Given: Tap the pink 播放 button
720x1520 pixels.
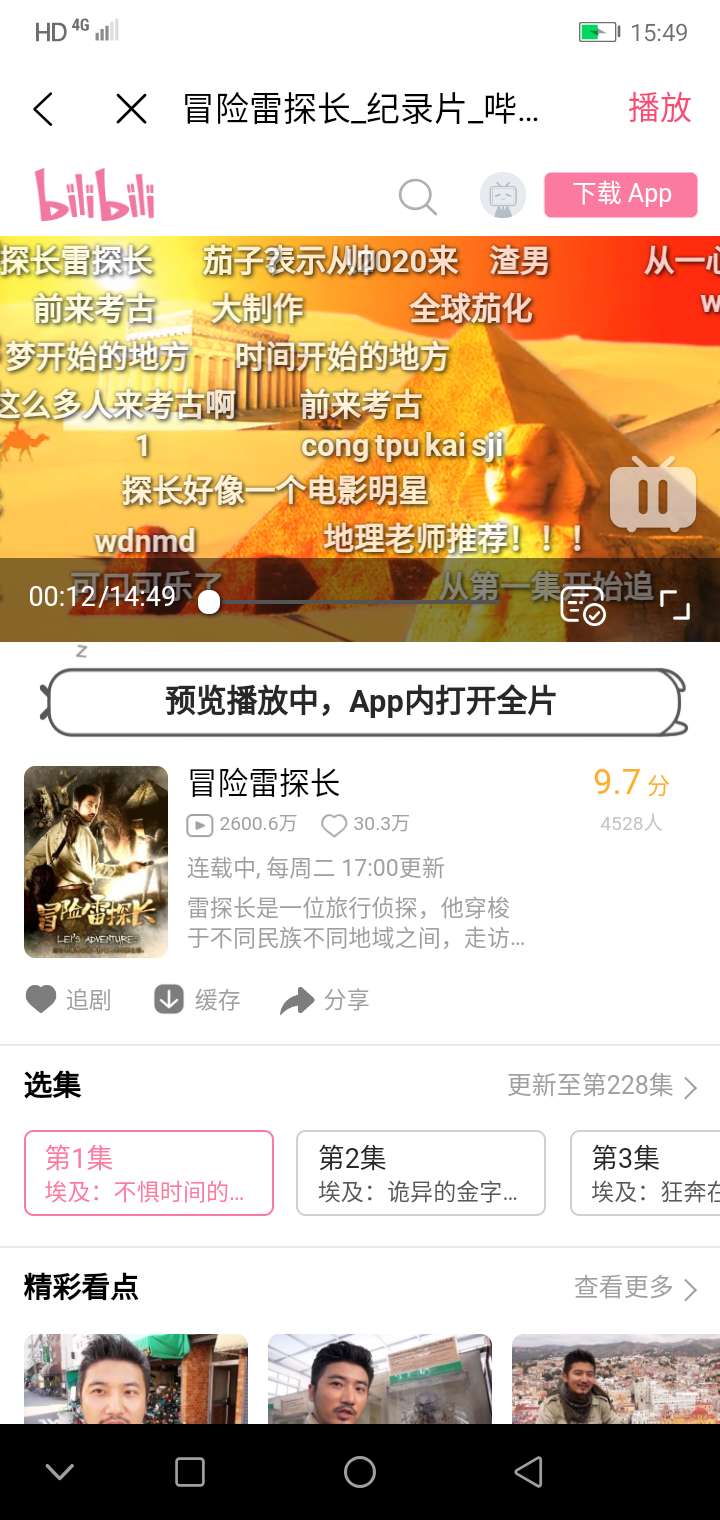Looking at the screenshot, I should coord(659,108).
